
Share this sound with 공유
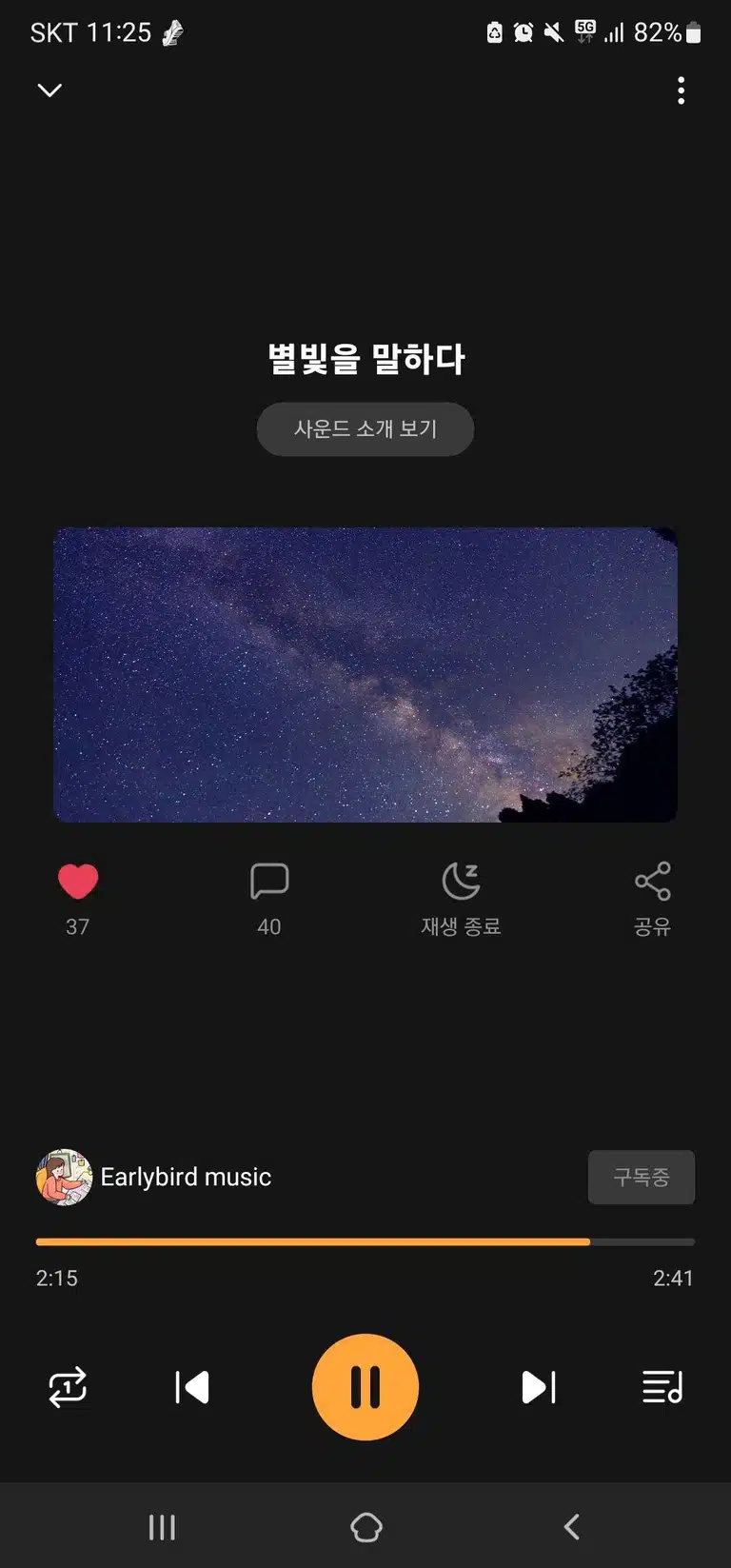click(653, 900)
